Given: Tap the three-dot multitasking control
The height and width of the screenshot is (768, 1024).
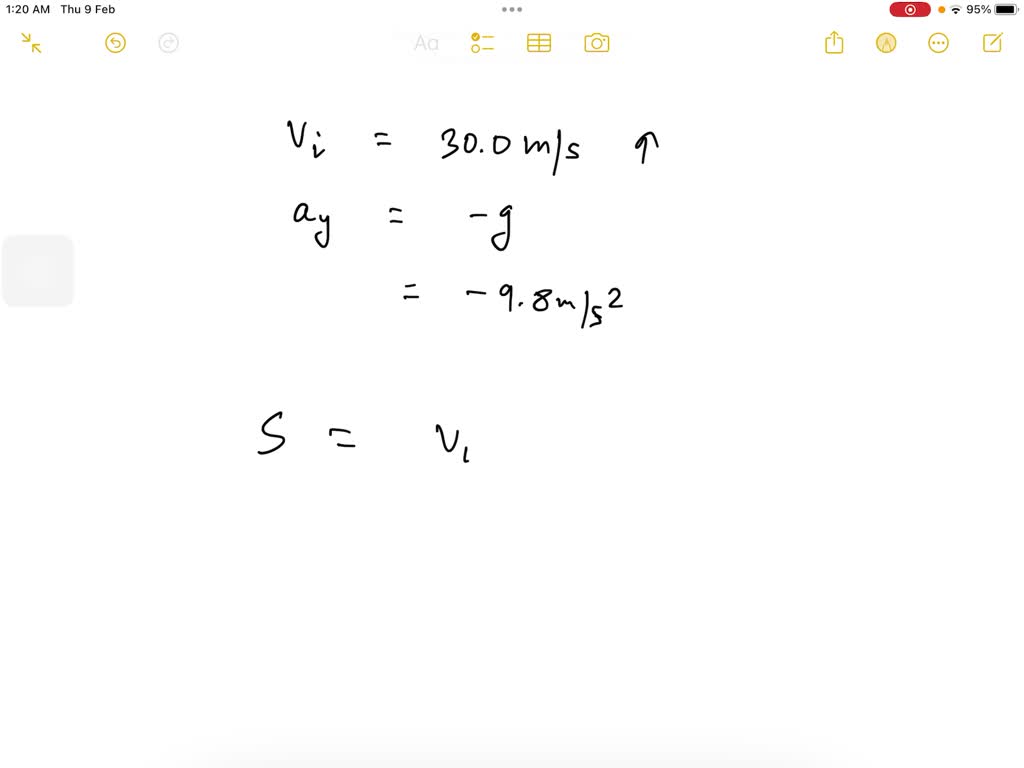Looking at the screenshot, I should coord(512,9).
